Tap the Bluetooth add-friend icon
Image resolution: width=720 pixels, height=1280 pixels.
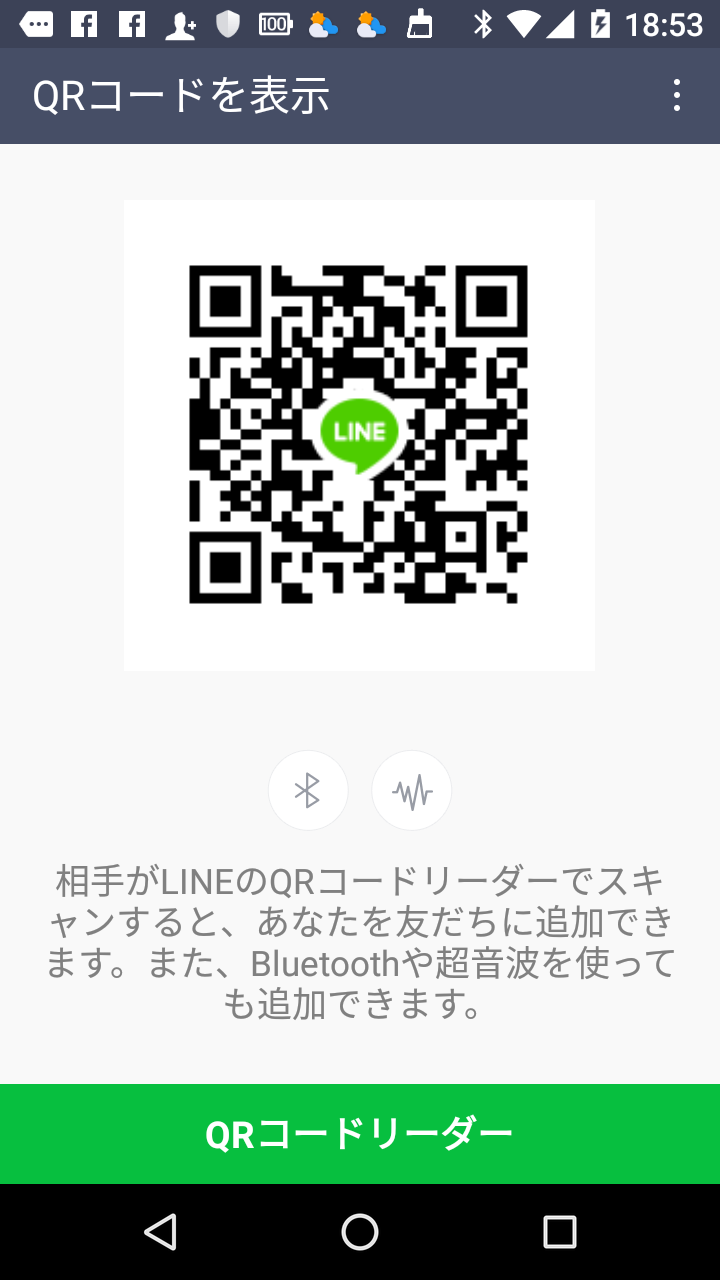click(x=308, y=791)
